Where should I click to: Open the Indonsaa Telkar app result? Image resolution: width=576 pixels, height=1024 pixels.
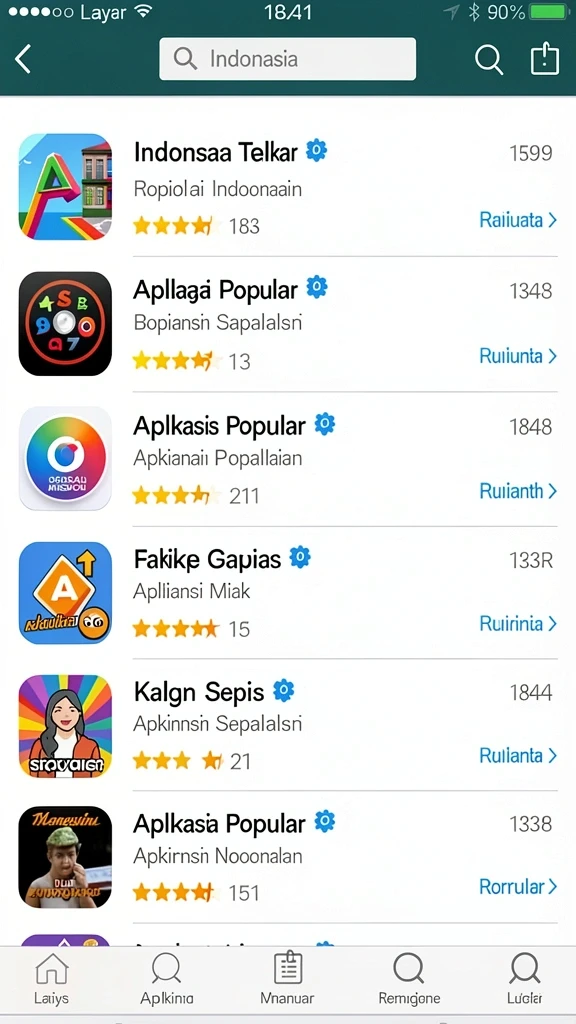point(287,188)
